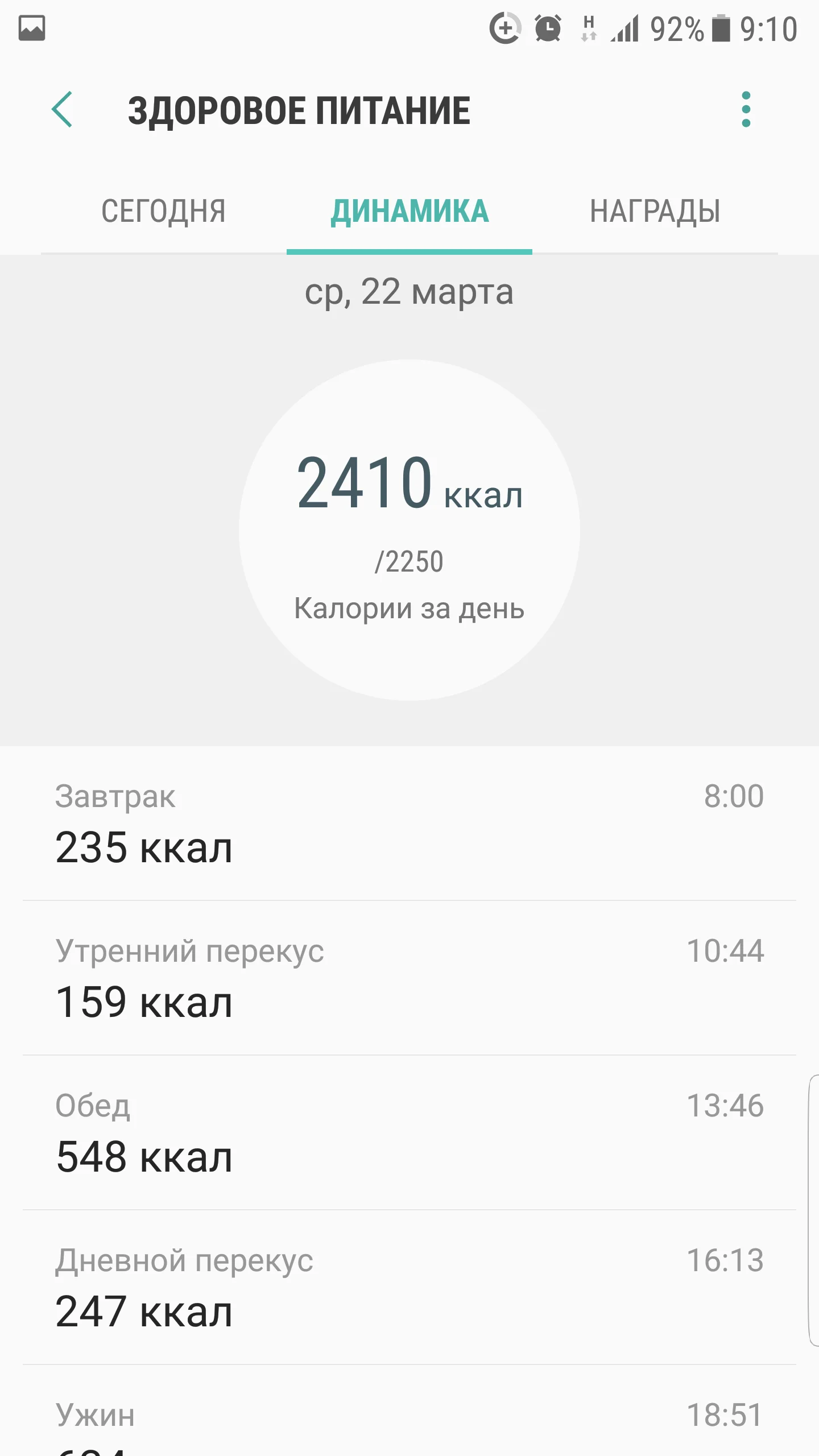
Task: Select the Динамика tab
Action: [409, 212]
